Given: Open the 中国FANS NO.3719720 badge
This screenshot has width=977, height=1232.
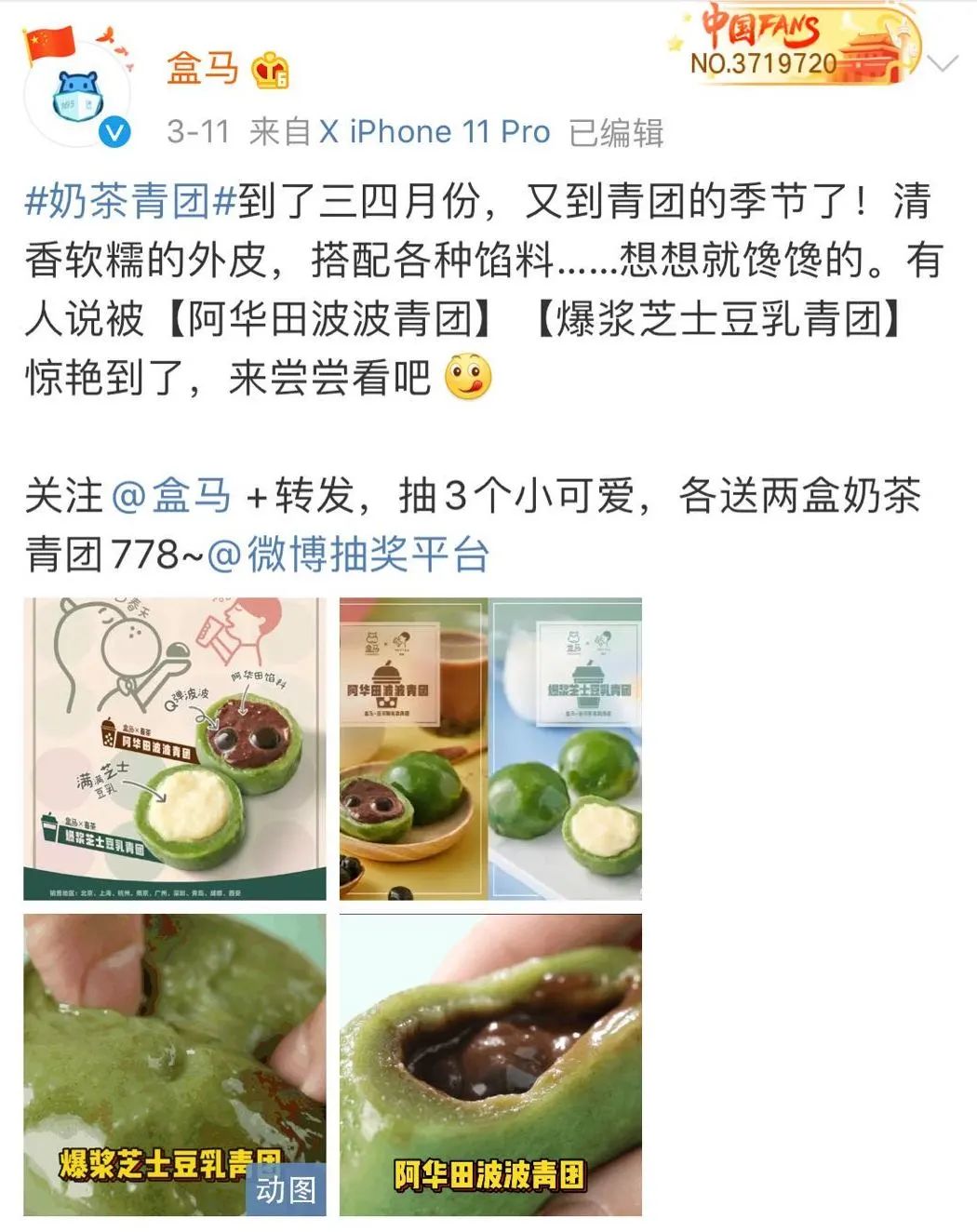Looking at the screenshot, I should pos(791,47).
